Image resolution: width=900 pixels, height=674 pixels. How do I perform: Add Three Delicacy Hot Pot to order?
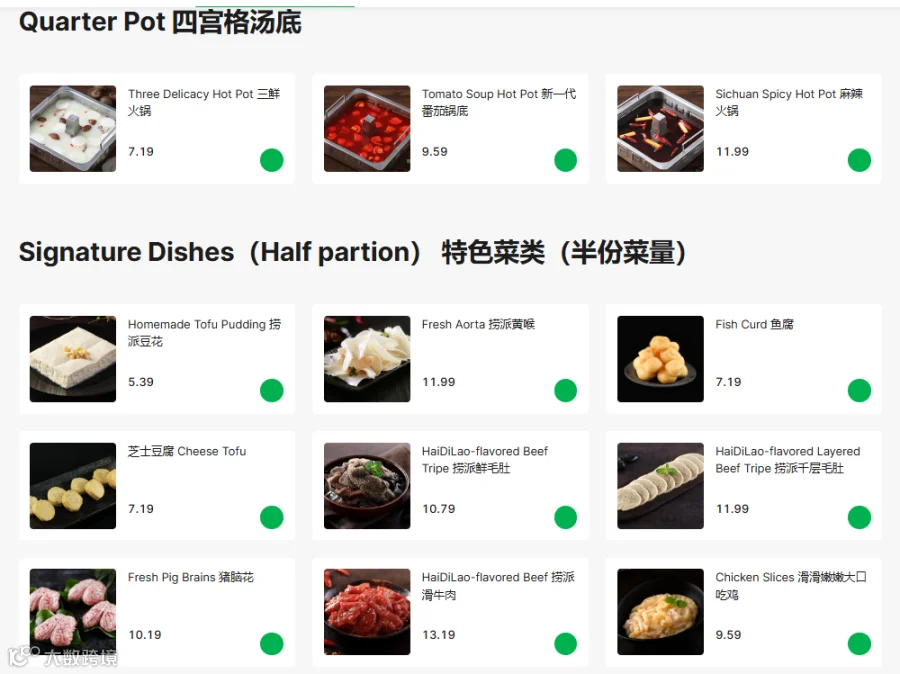point(271,160)
